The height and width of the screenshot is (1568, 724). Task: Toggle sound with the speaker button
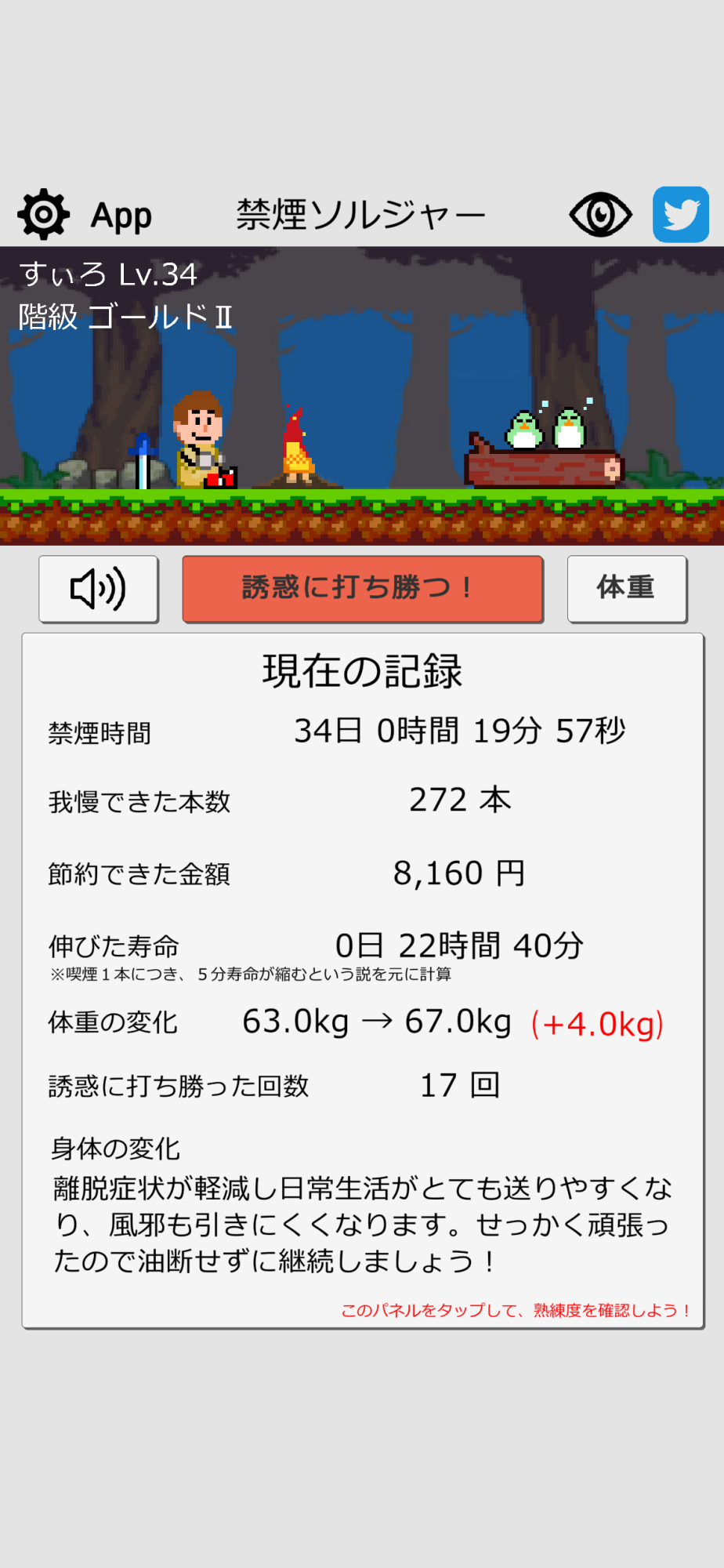coord(99,589)
